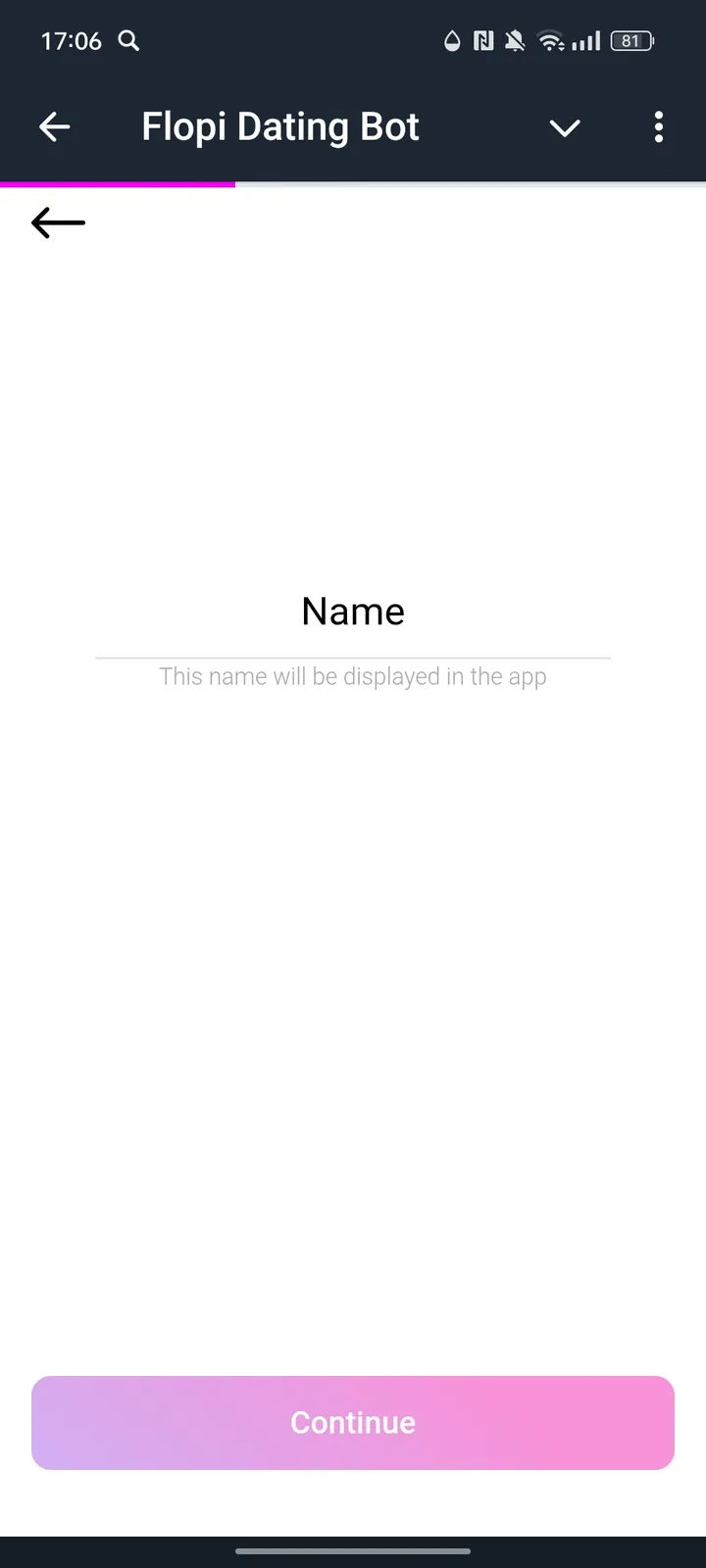Tap the muted notifications bell icon

click(x=514, y=40)
